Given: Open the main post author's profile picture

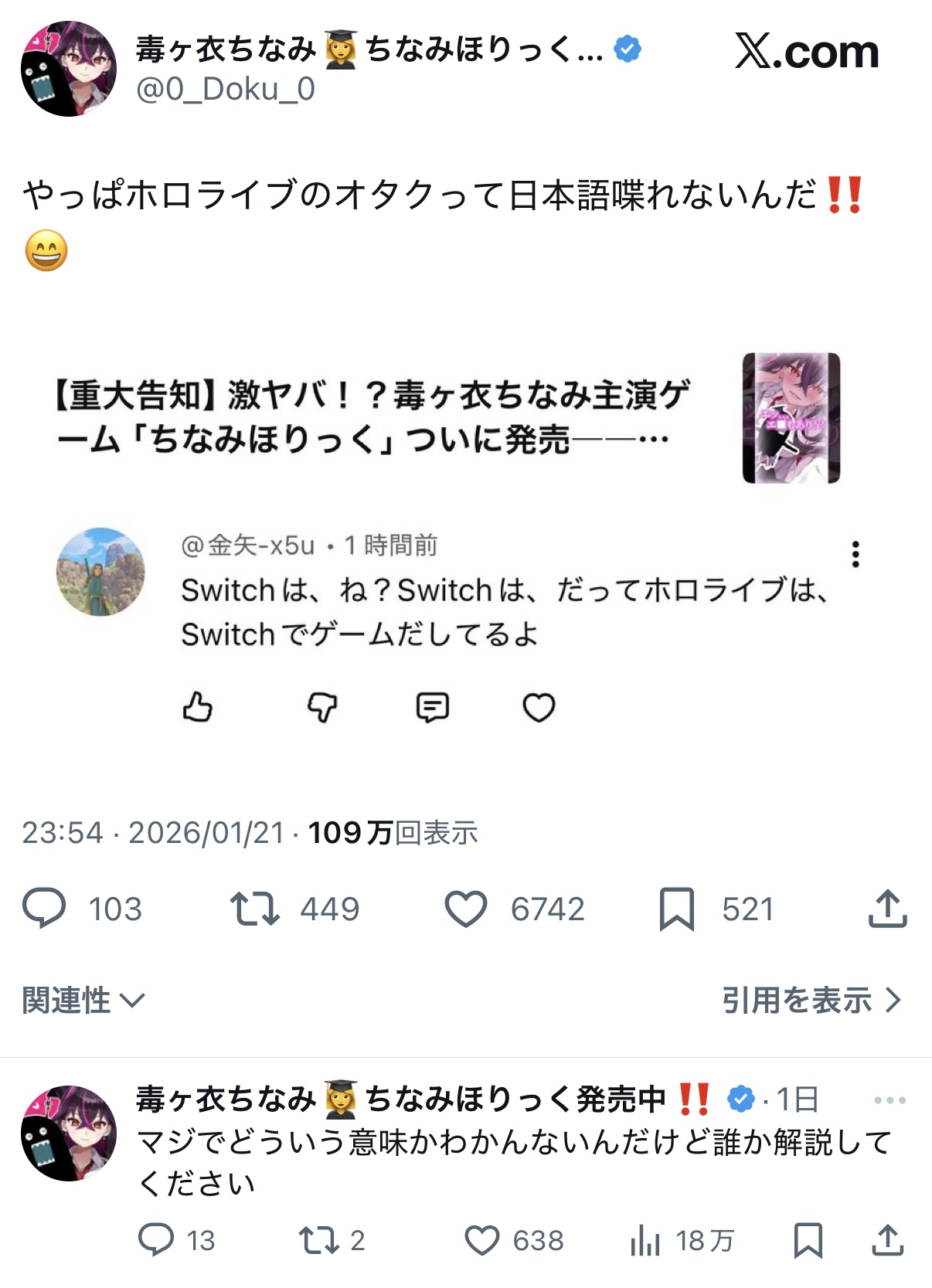Looking at the screenshot, I should (68, 69).
